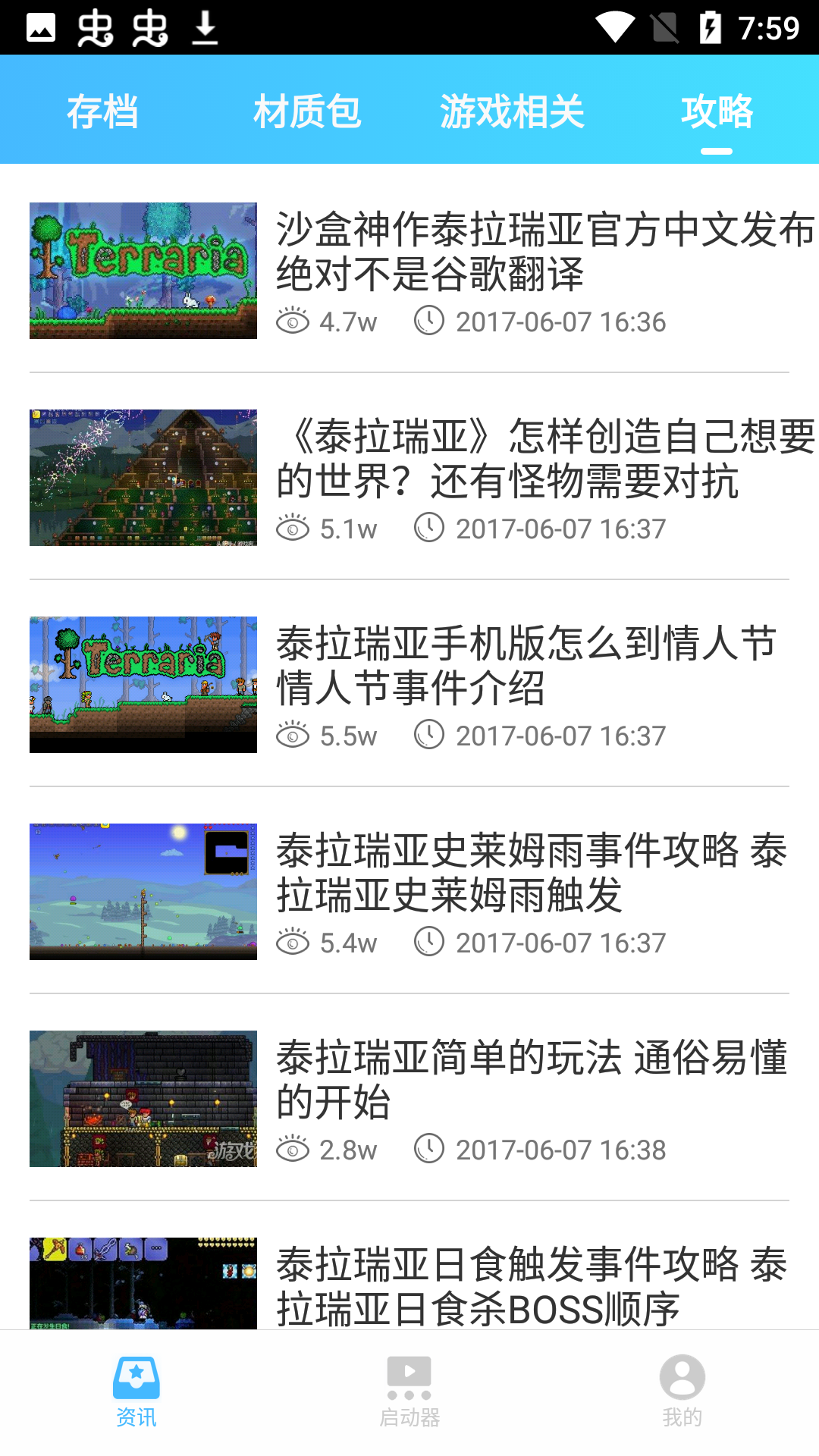Switch to the 存档 tab
819x1456 pixels.
click(x=102, y=112)
